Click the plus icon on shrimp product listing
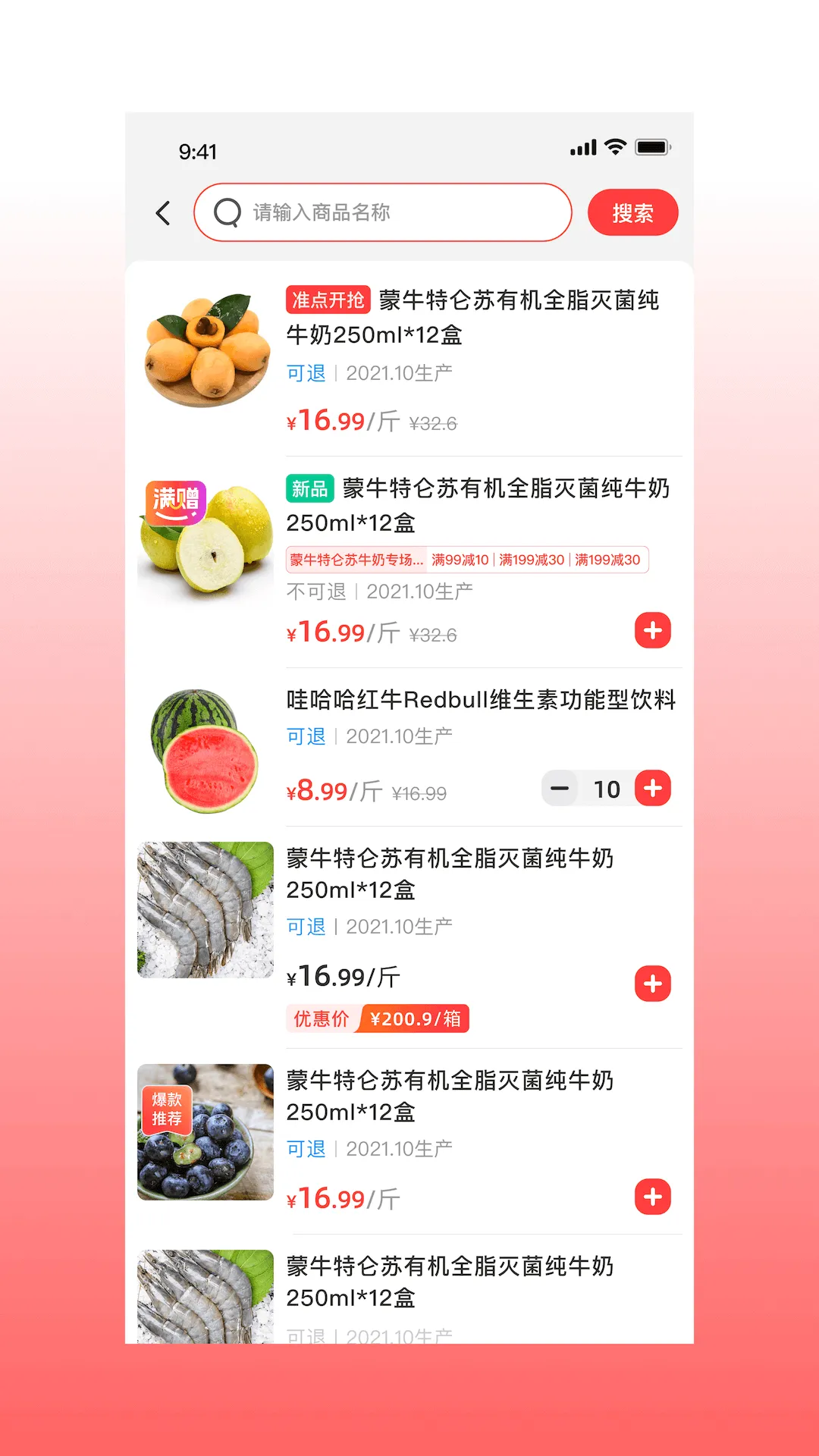This screenshot has height=1456, width=819. [x=651, y=984]
